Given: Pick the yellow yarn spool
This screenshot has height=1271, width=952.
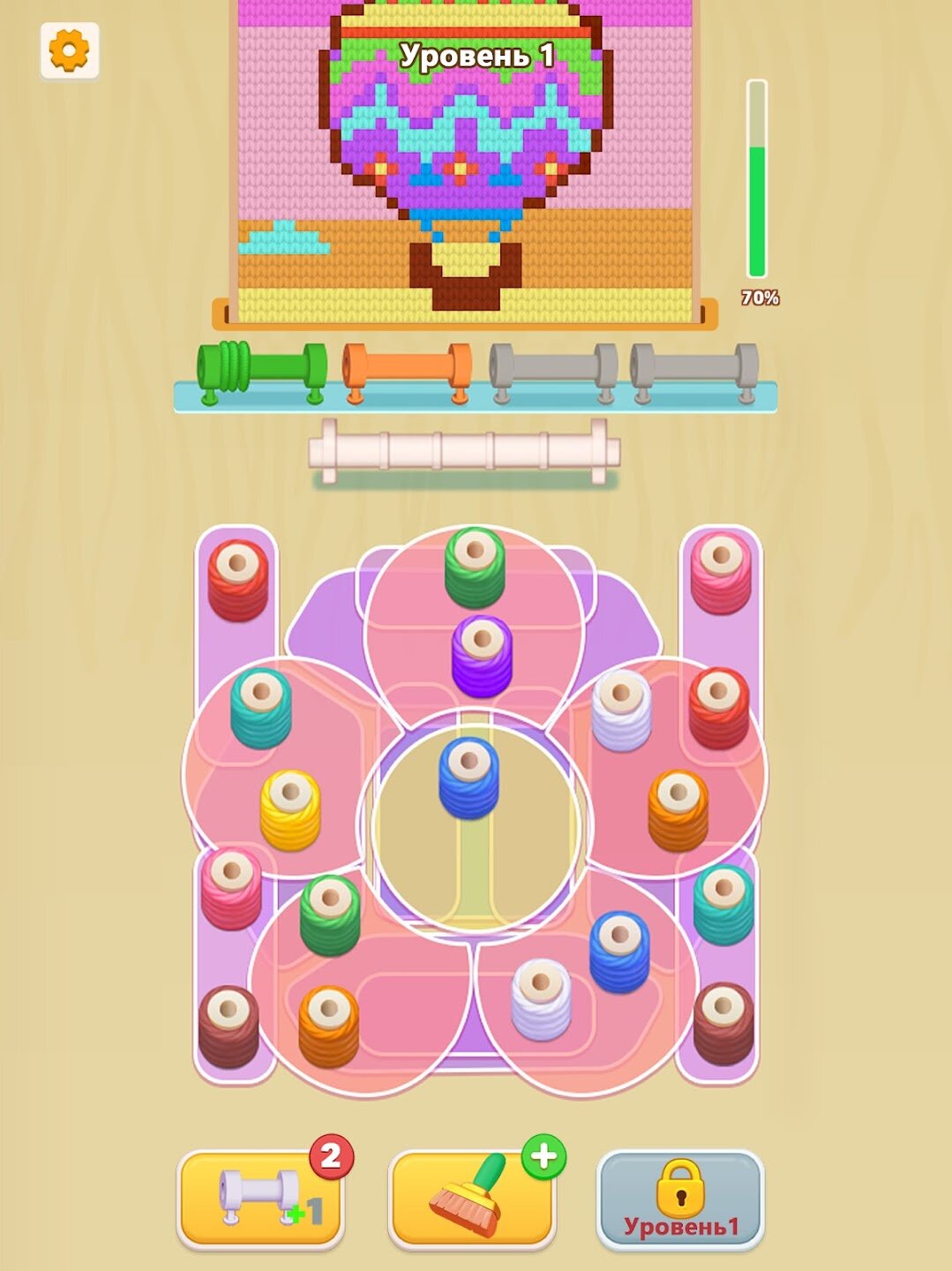Looking at the screenshot, I should point(290,809).
